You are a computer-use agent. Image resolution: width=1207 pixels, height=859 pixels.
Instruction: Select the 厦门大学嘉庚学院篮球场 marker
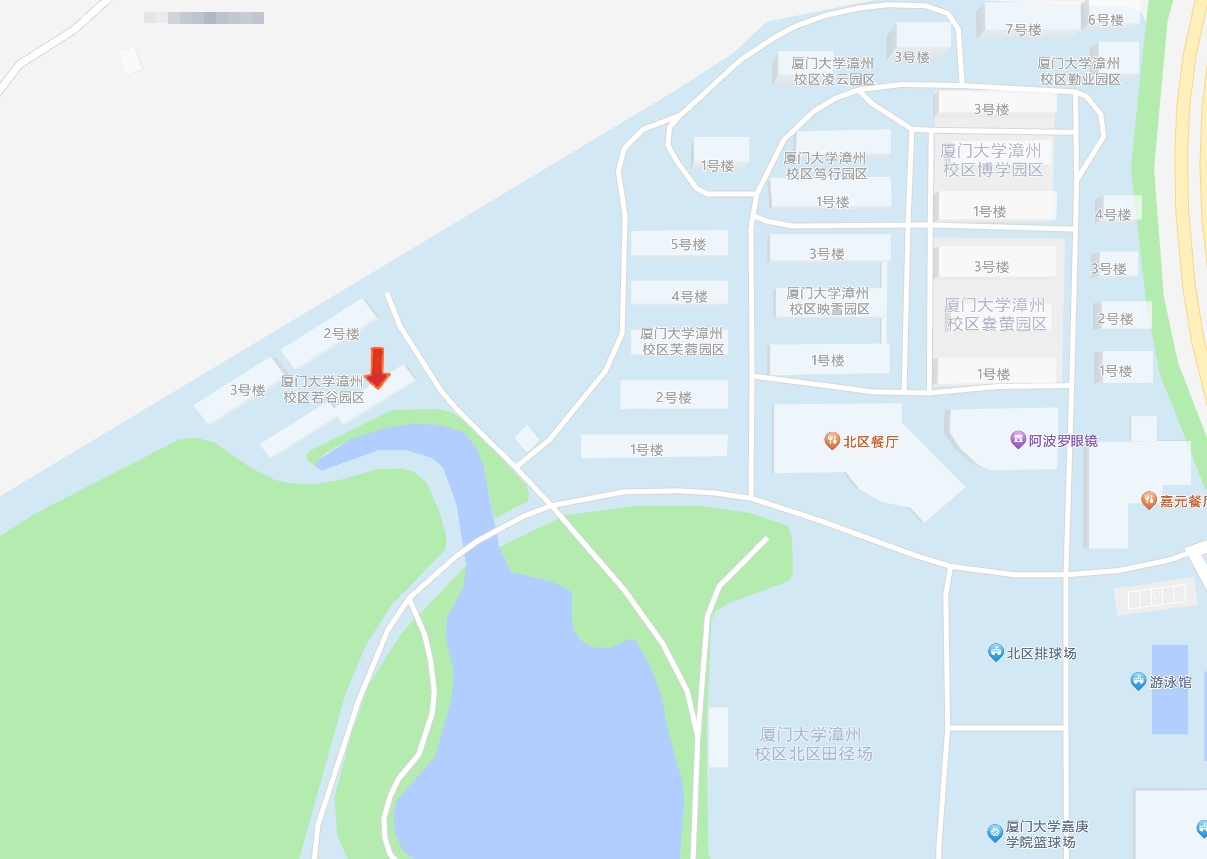click(x=995, y=833)
